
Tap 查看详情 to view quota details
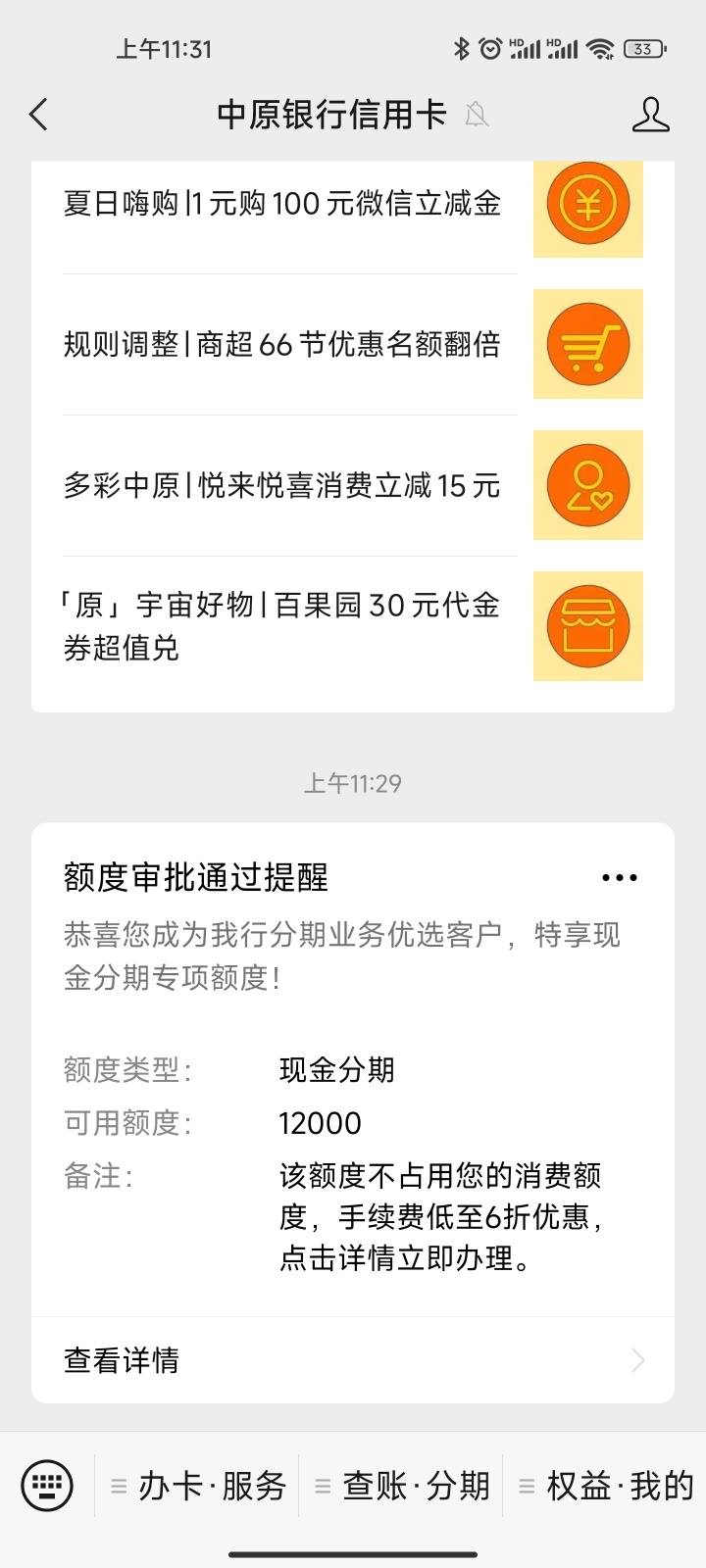353,1360
